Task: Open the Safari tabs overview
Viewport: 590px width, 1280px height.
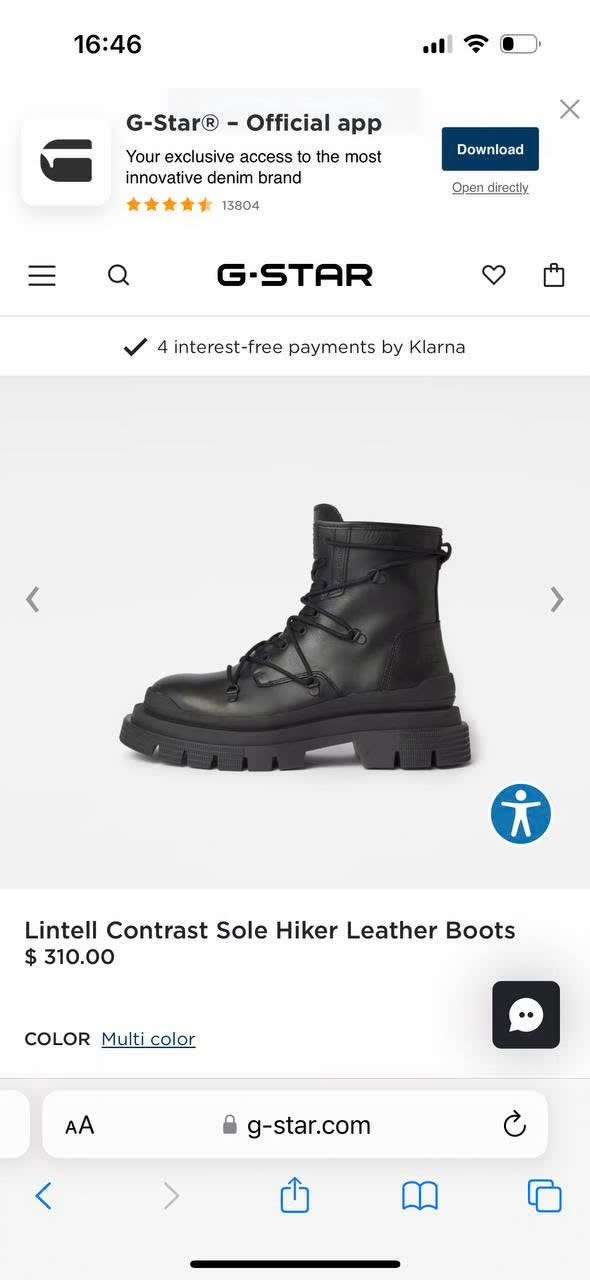Action: click(x=544, y=1195)
